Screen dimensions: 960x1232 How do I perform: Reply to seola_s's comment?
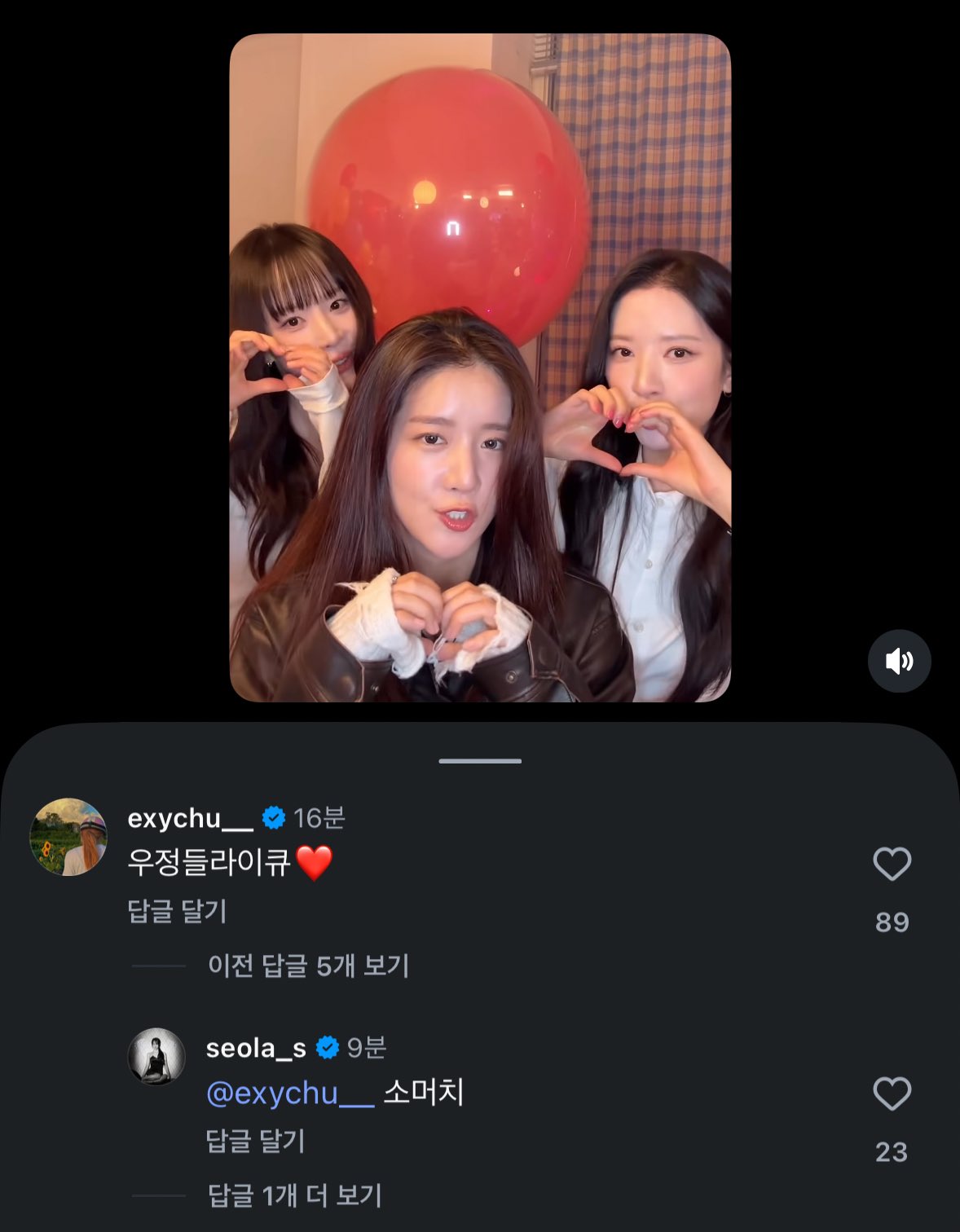(255, 1141)
